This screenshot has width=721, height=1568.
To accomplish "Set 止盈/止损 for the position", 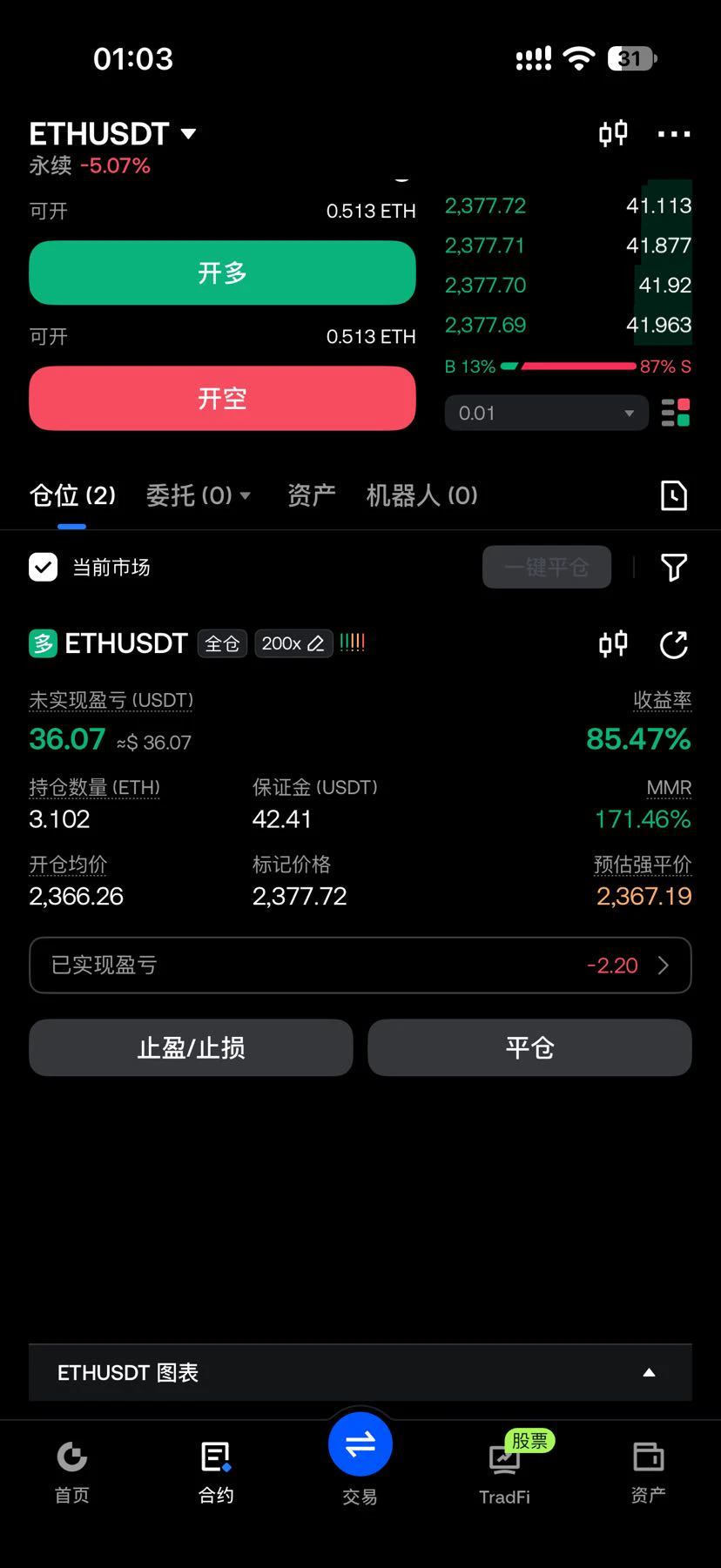I will point(191,1047).
